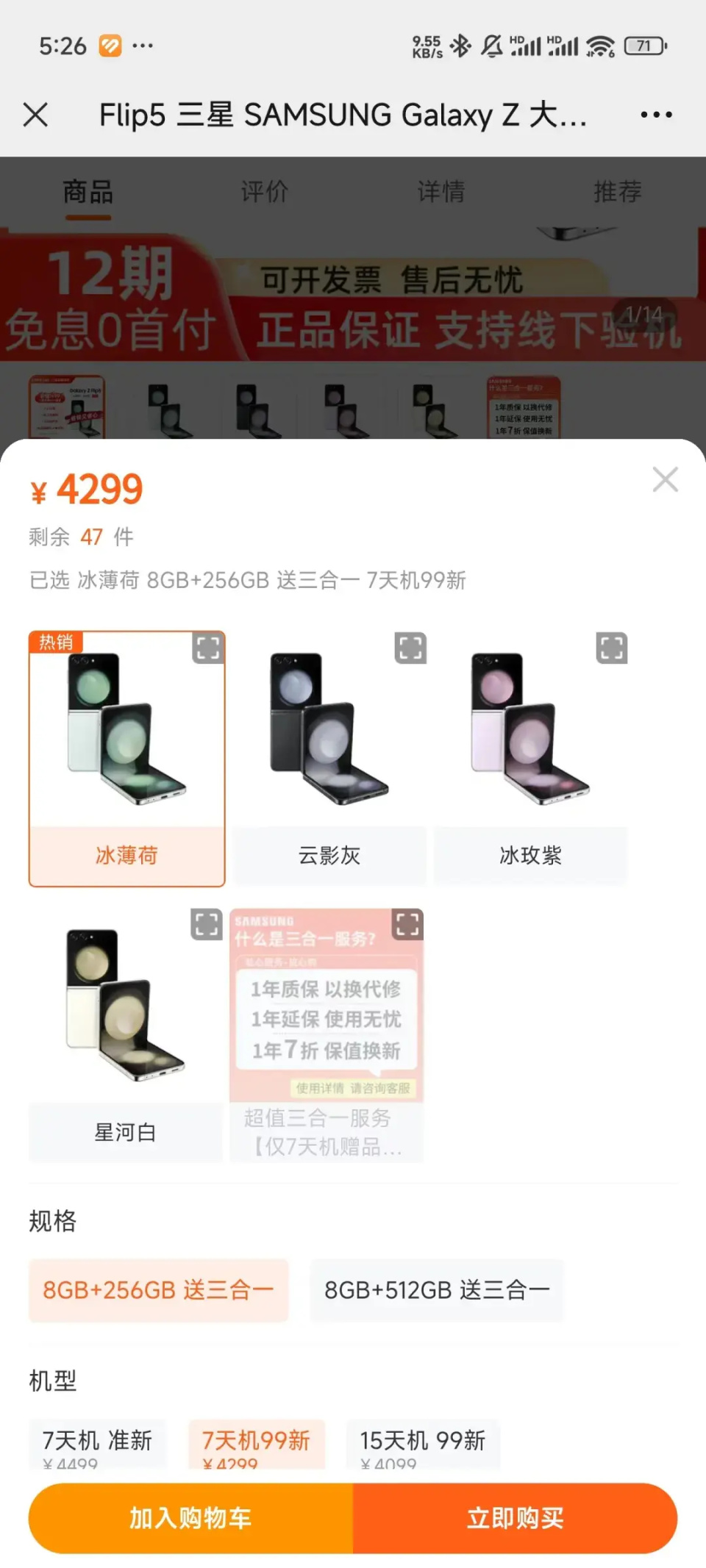Select the 7天机 准新 option

tap(96, 1442)
